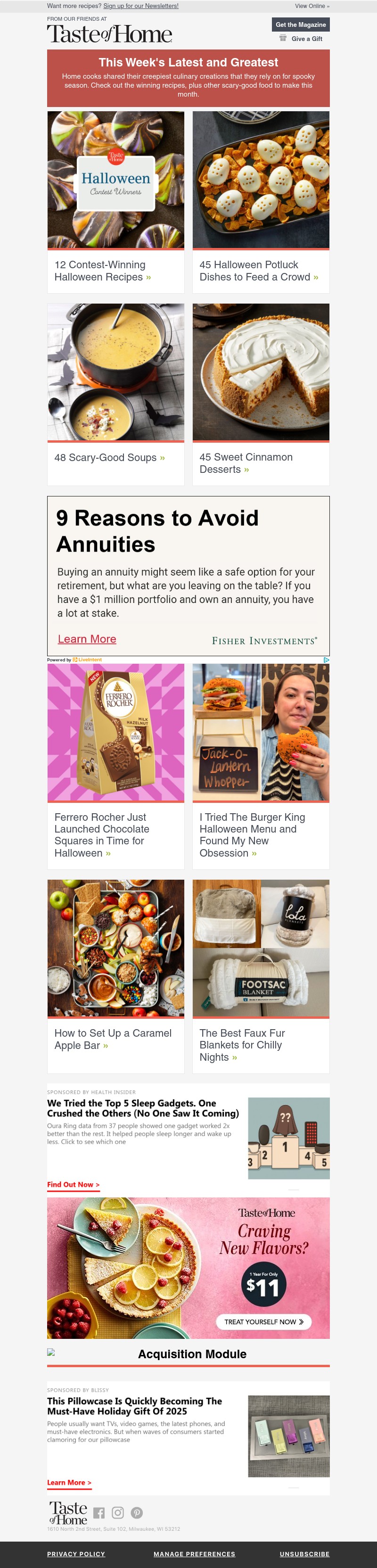The width and height of the screenshot is (377, 1568).
Task: Tap Learn More in annuities ad
Action: coord(87,639)
